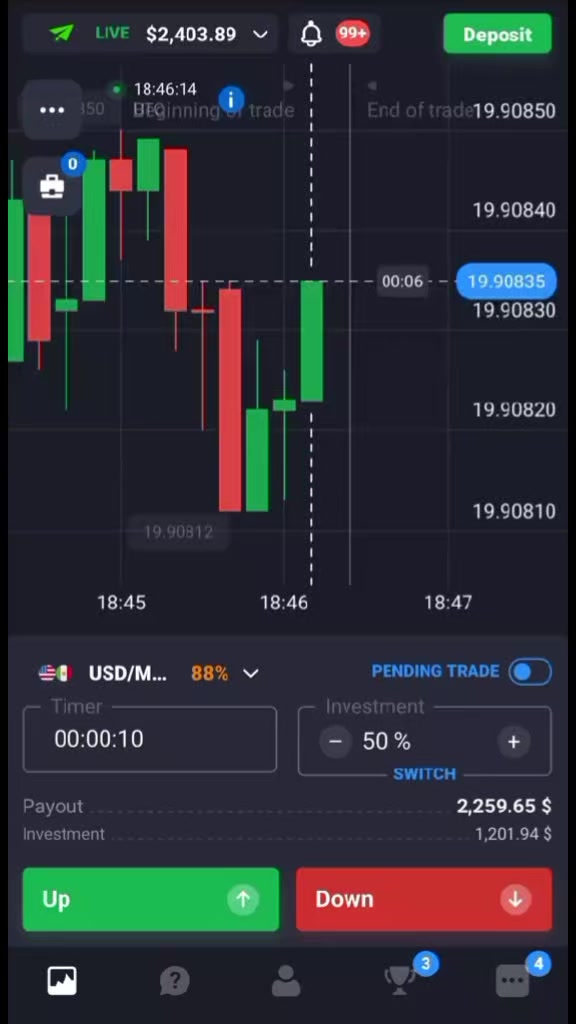Open the three-dots chart options menu
The height and width of the screenshot is (1024, 576).
(52, 110)
